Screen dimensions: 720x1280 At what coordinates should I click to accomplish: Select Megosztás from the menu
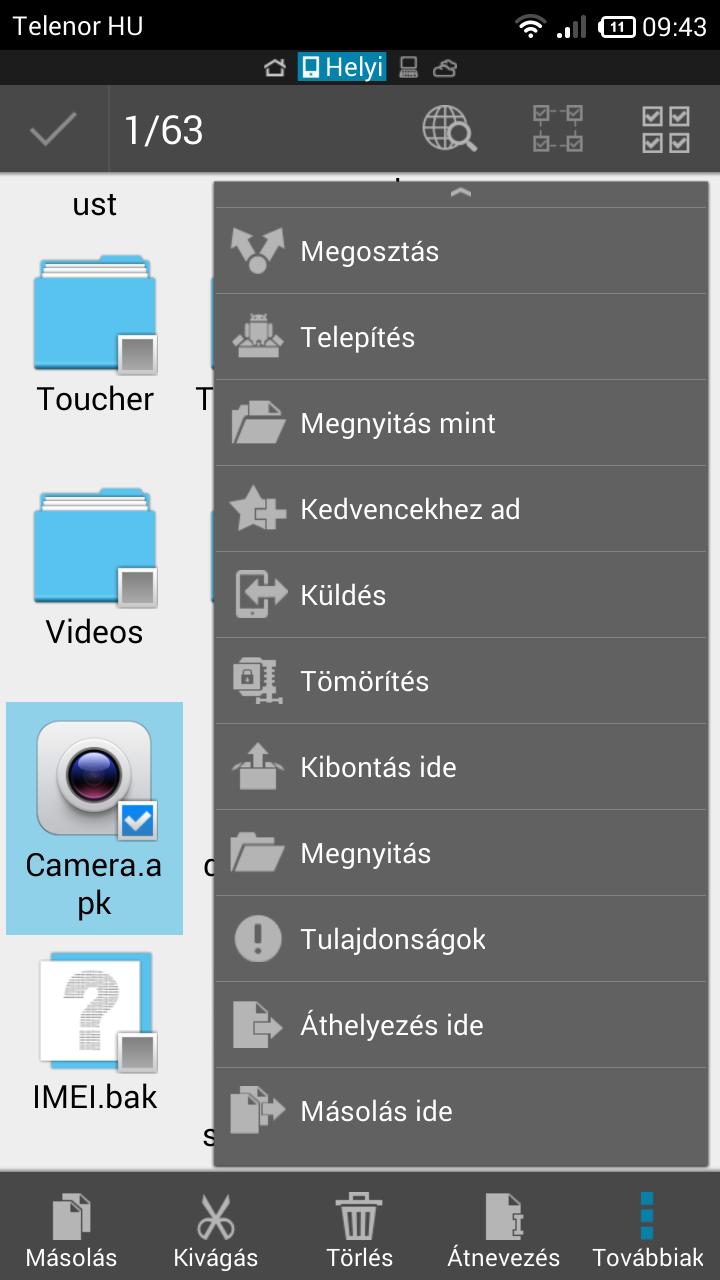(461, 251)
